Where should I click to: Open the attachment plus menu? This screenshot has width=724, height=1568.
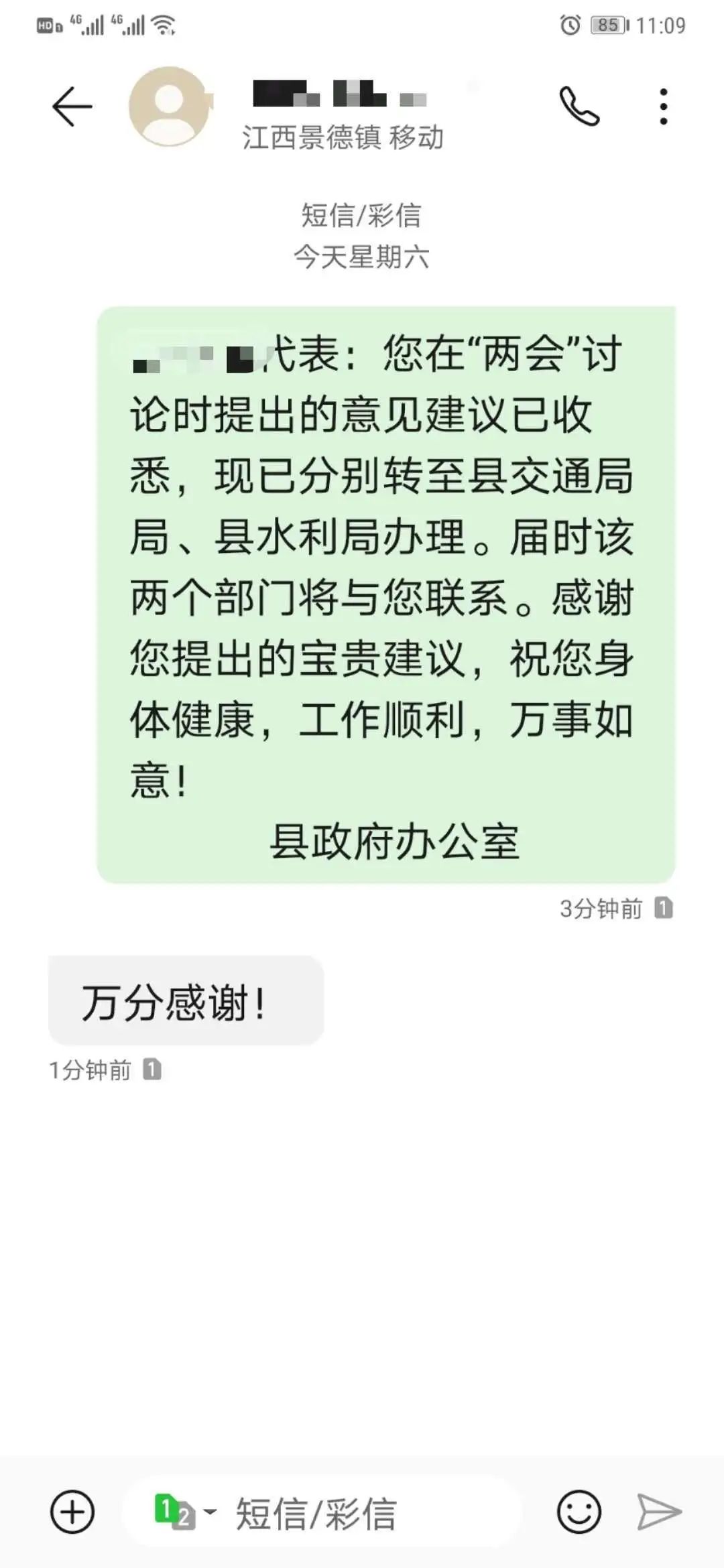[72, 1512]
